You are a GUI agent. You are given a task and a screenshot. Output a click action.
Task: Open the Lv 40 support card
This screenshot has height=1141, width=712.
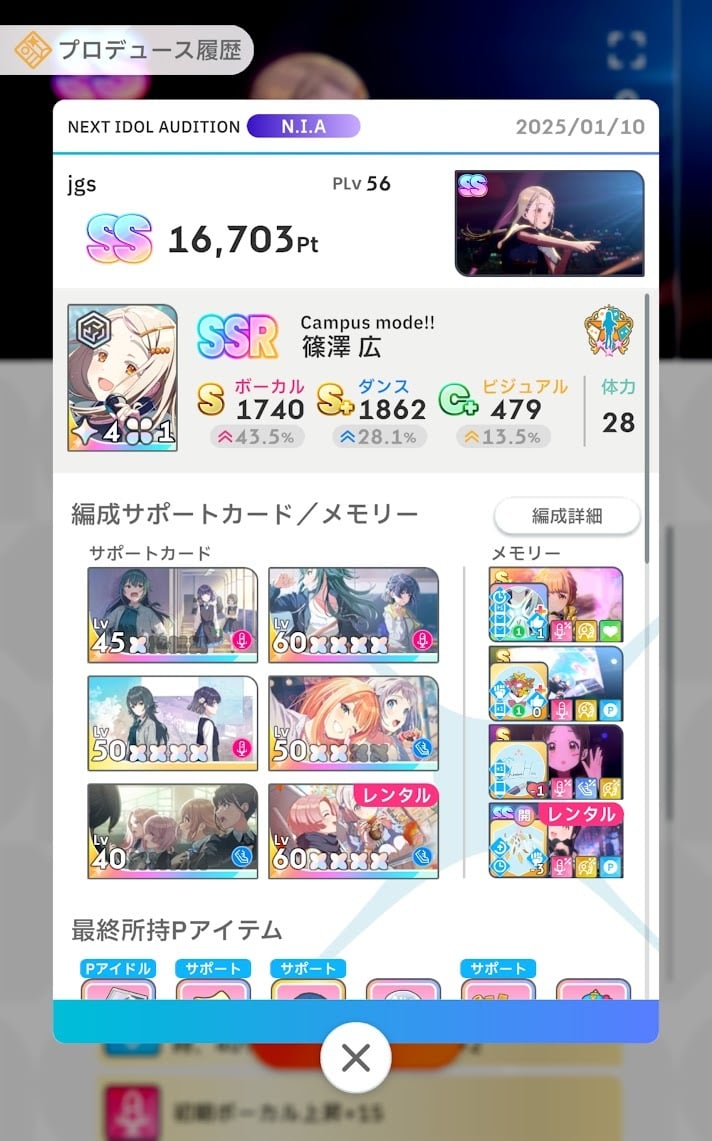point(173,831)
